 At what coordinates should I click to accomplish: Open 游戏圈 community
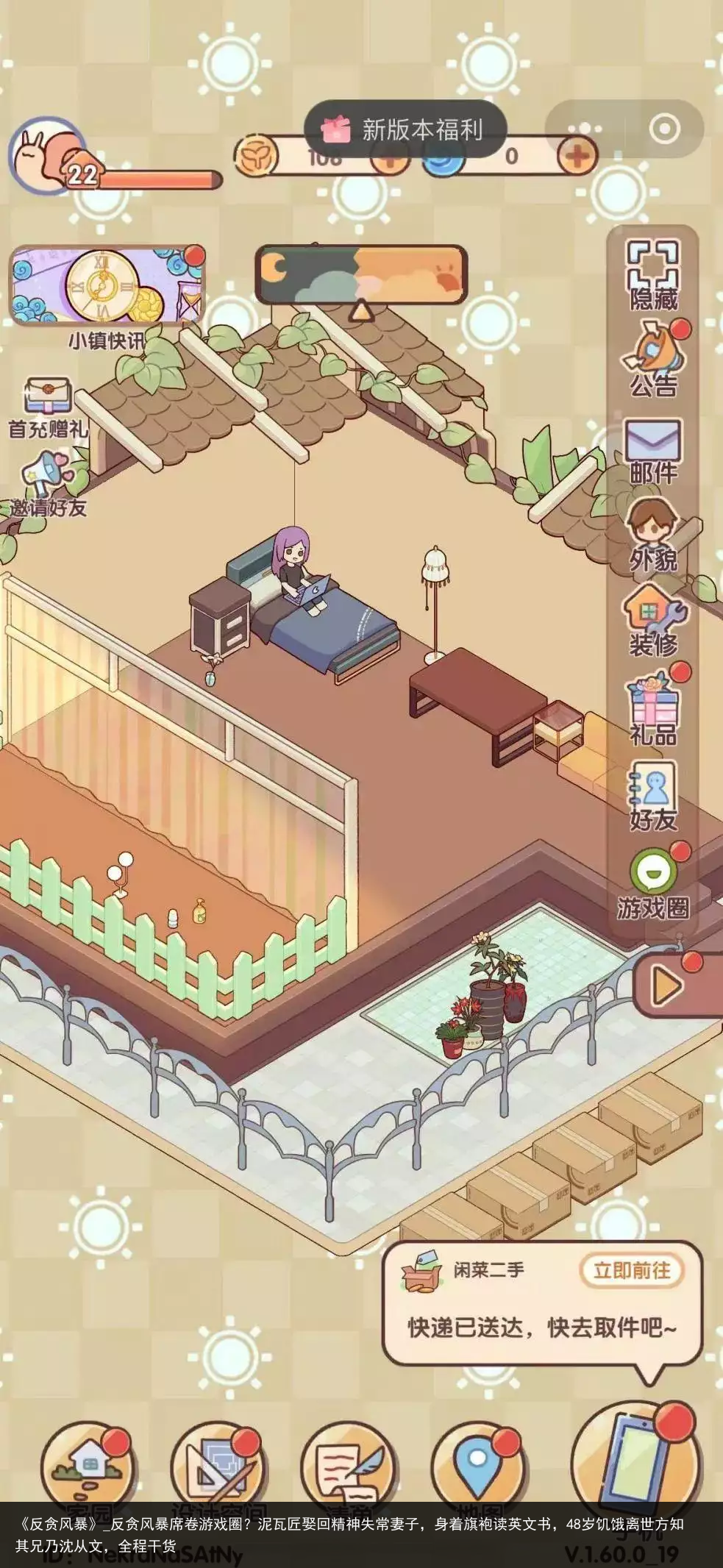point(652,881)
